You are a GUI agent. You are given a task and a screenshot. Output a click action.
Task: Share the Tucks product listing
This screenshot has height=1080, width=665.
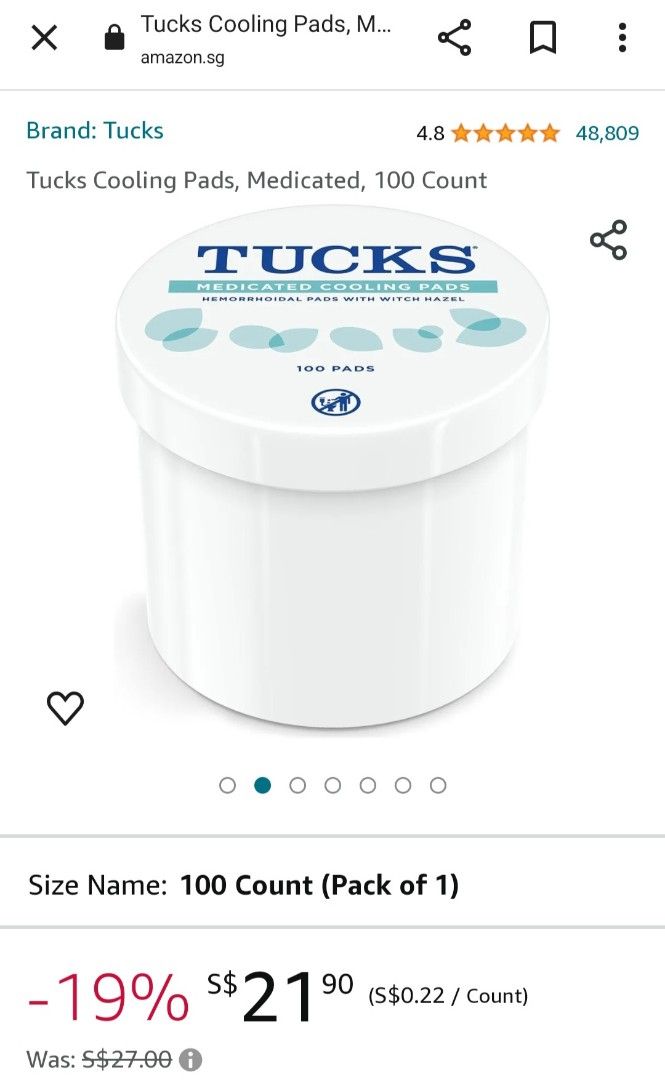608,240
